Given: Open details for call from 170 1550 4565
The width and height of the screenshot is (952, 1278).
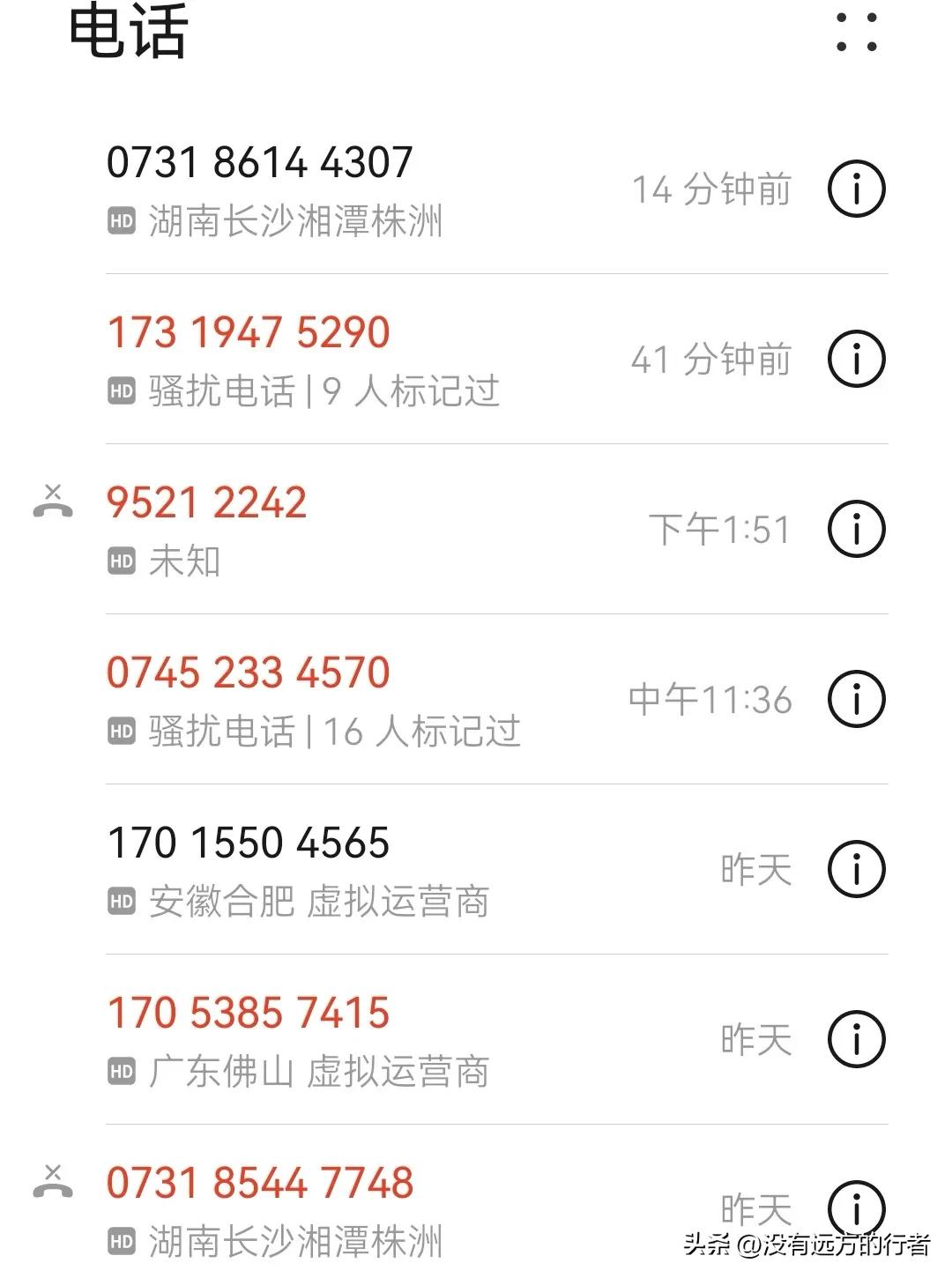Looking at the screenshot, I should (x=856, y=868).
